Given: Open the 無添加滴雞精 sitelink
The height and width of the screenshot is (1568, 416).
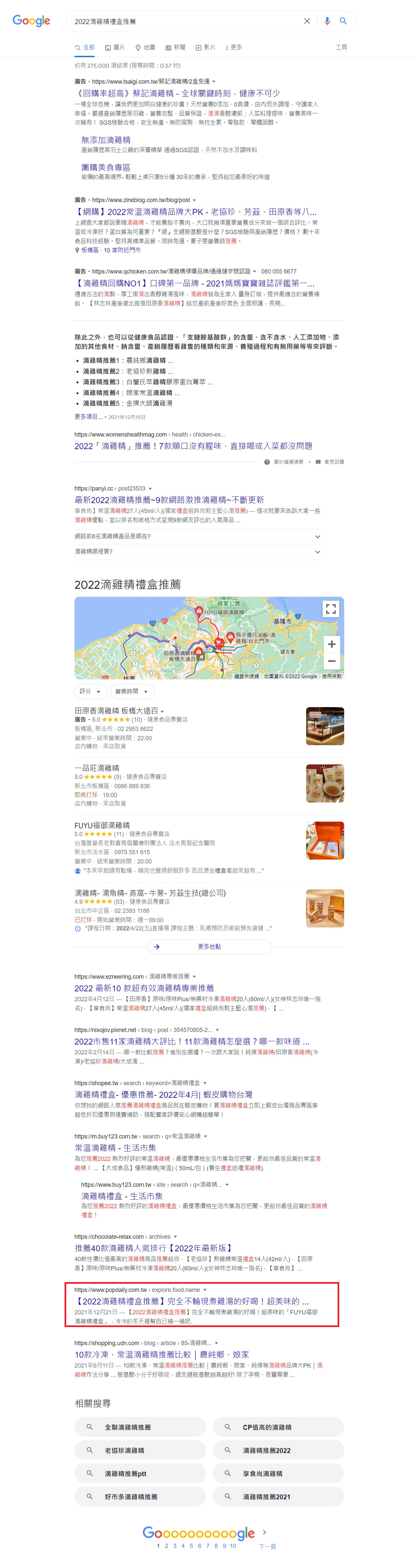Looking at the screenshot, I should point(106,140).
